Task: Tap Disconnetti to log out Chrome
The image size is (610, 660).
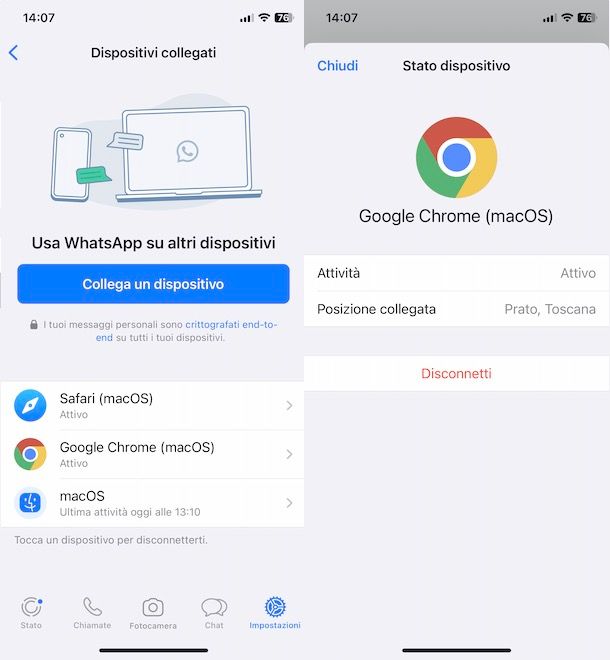Action: [456, 373]
